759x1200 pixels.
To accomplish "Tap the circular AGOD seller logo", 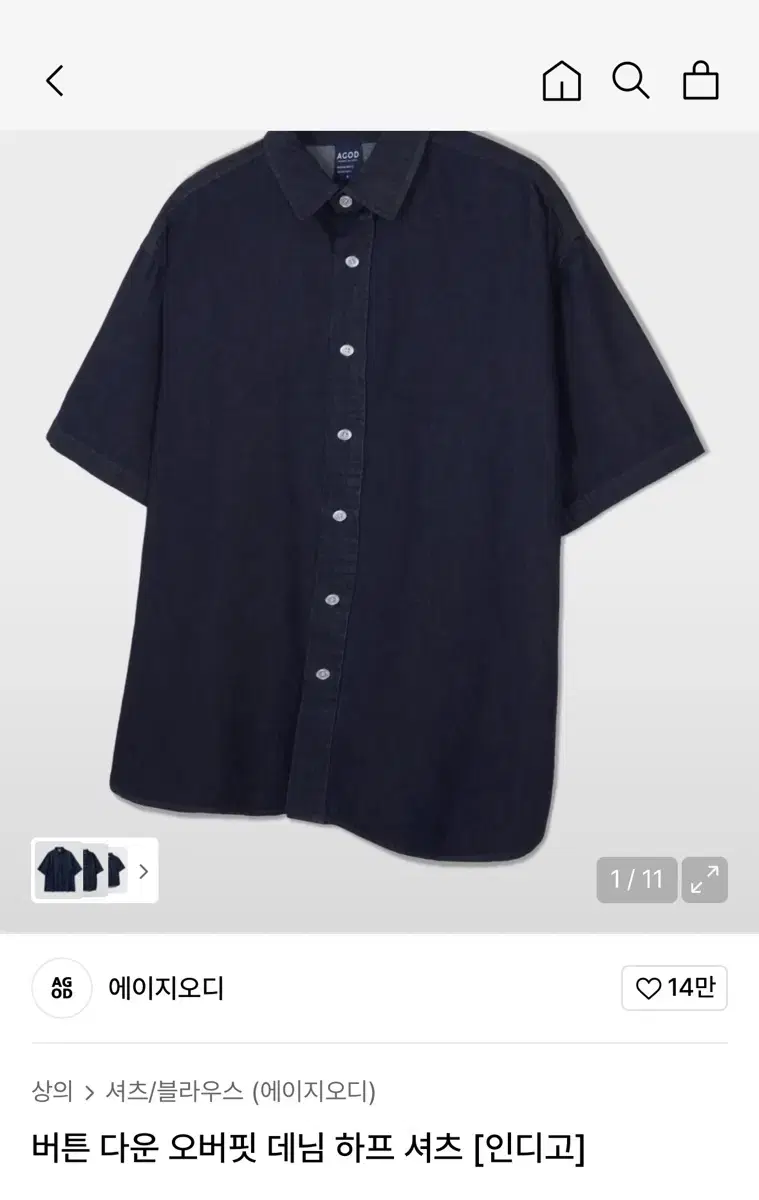I will coord(62,988).
